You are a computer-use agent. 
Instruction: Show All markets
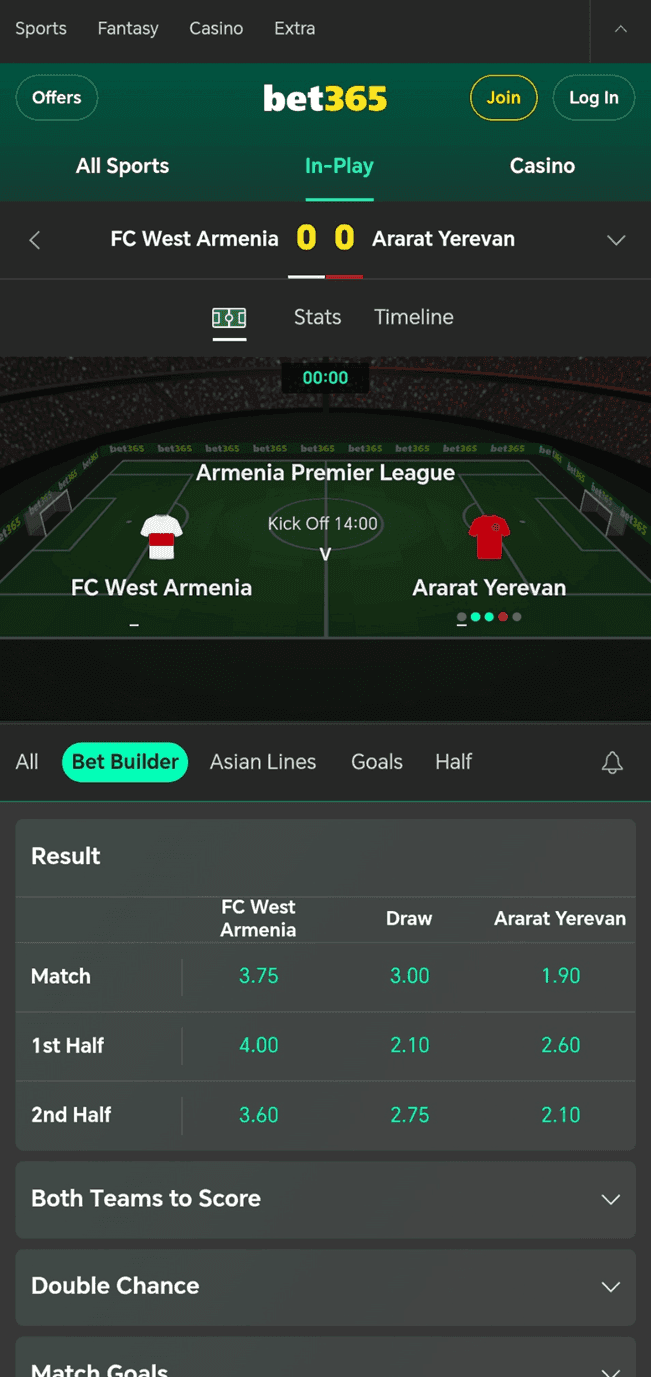(27, 762)
